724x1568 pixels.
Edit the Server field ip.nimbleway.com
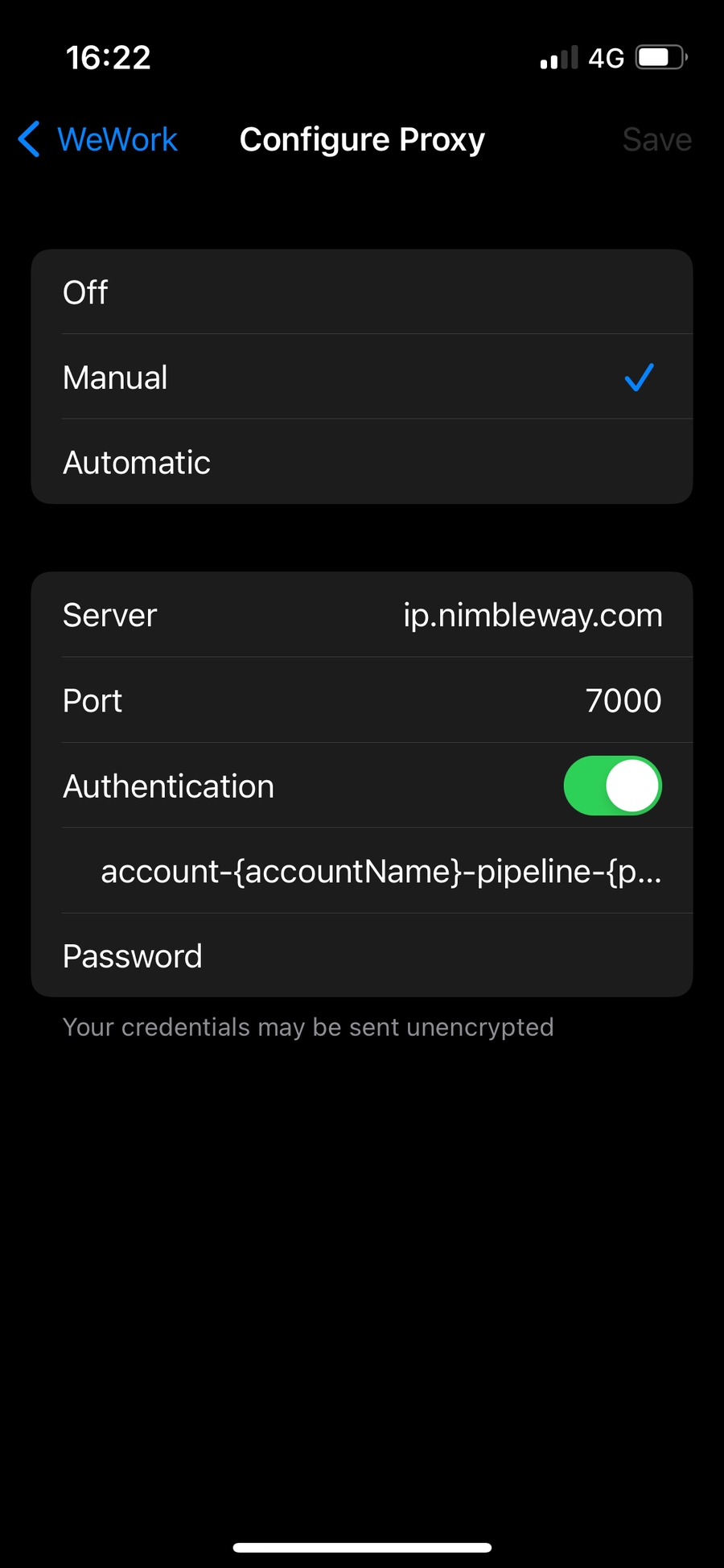coord(532,616)
